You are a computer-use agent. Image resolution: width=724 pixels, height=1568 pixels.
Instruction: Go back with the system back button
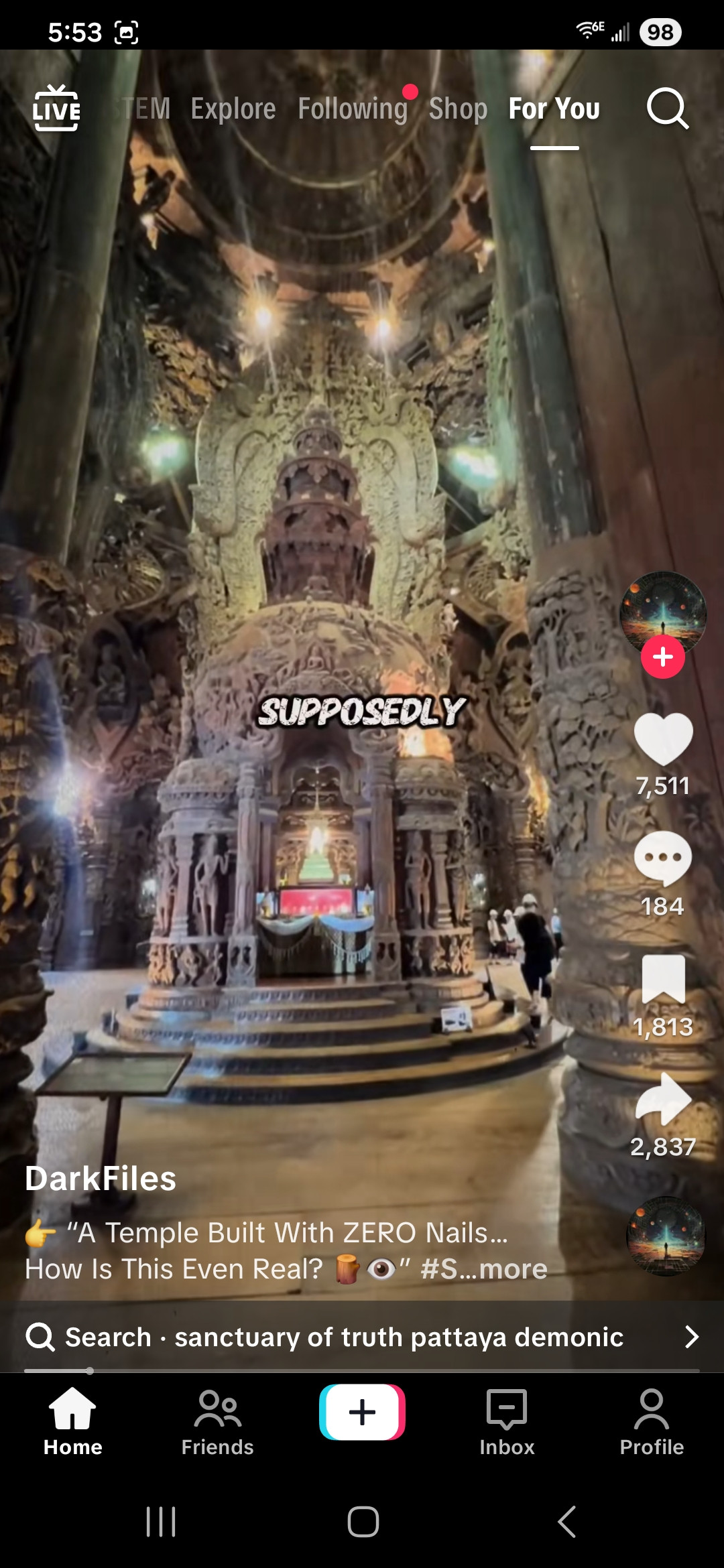click(x=566, y=1522)
